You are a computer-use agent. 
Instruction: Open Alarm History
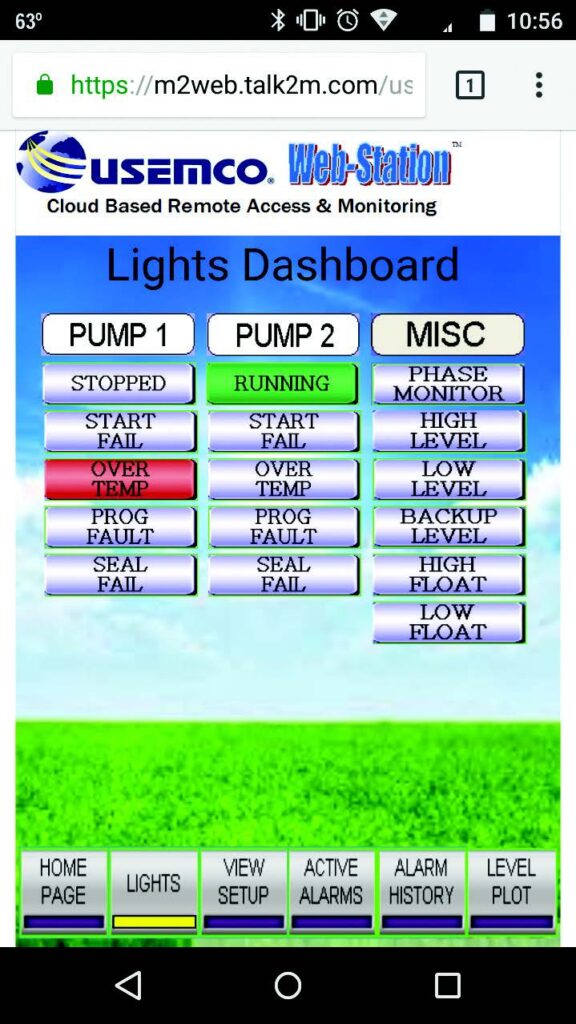[x=421, y=891]
